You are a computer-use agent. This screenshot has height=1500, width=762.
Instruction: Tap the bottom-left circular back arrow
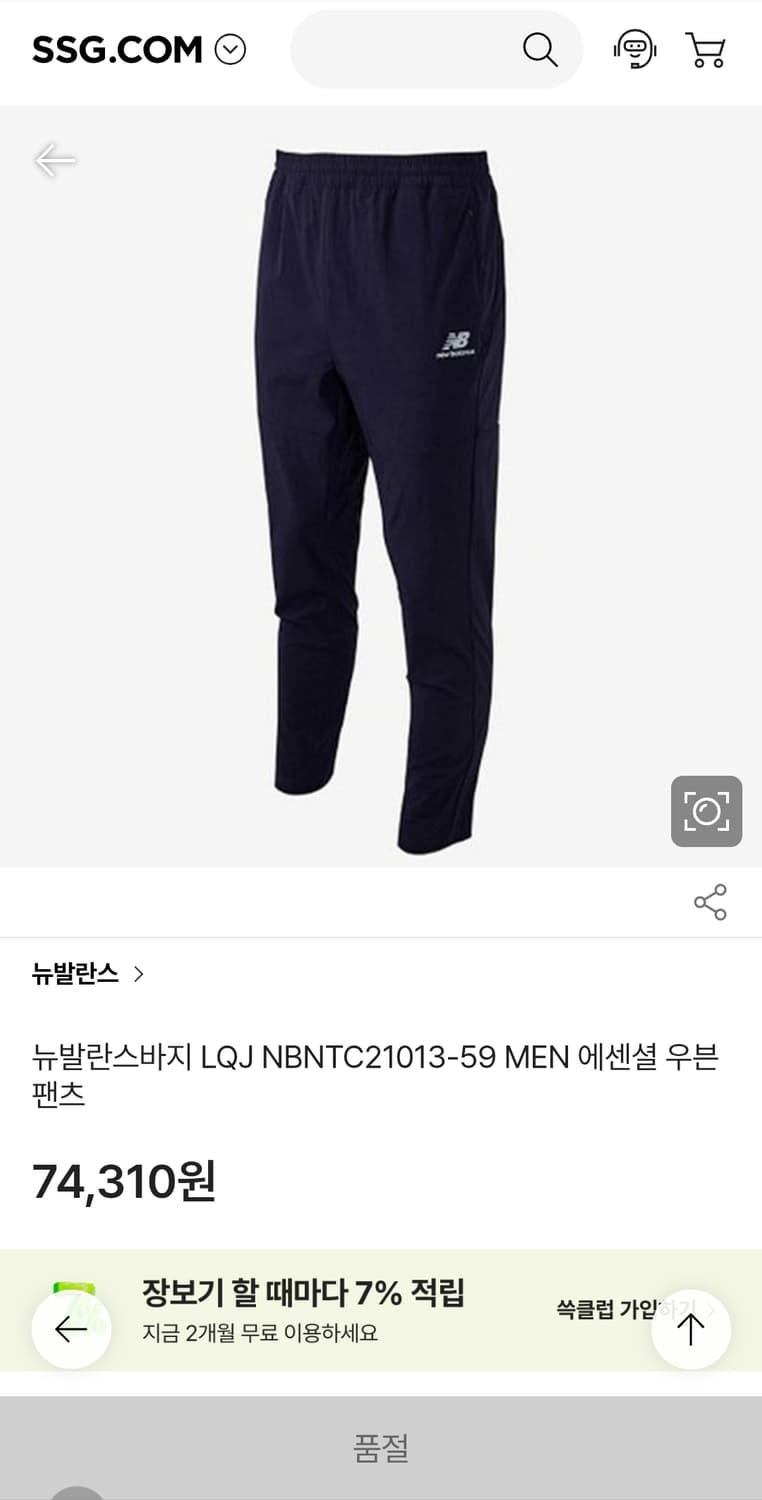[x=70, y=1330]
